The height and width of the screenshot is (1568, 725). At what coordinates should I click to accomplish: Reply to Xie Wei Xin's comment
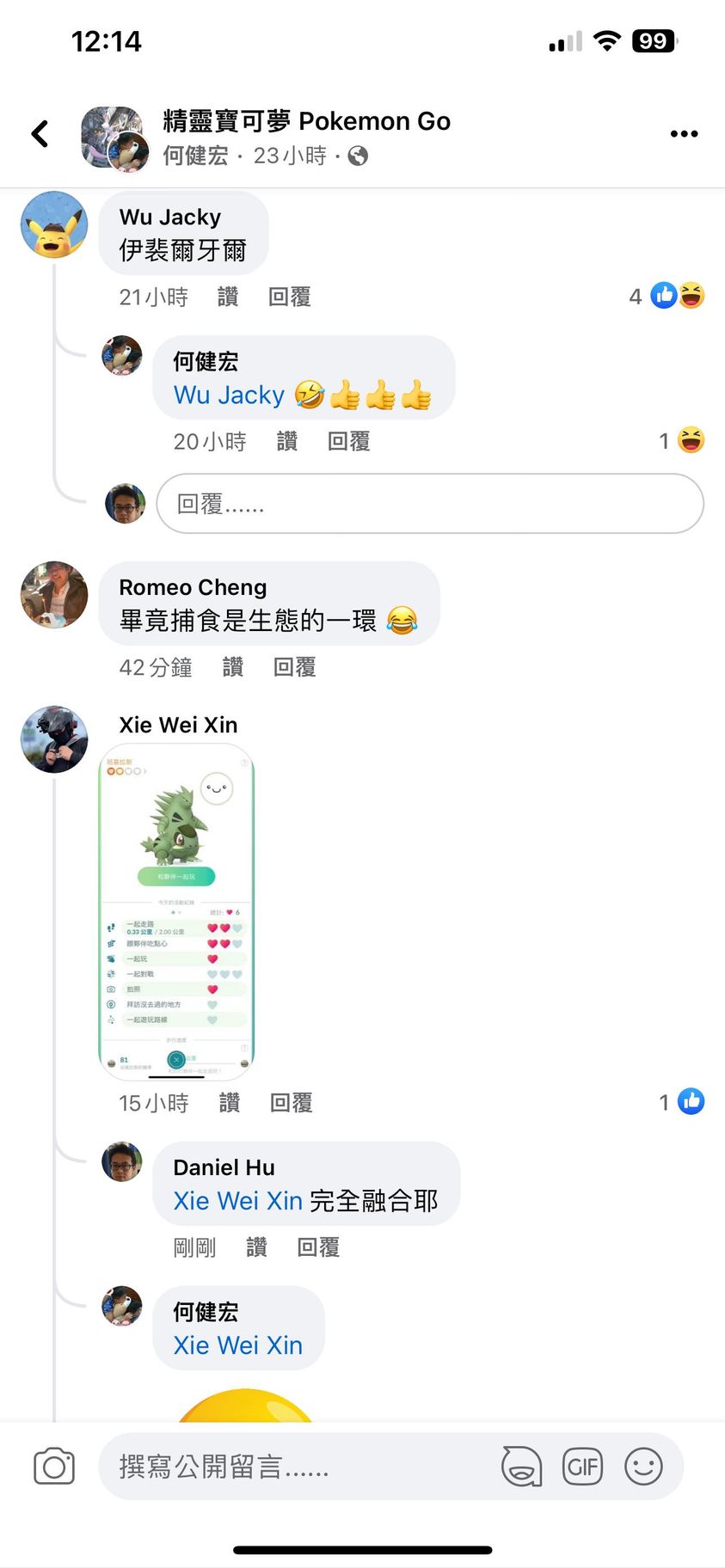click(291, 1103)
